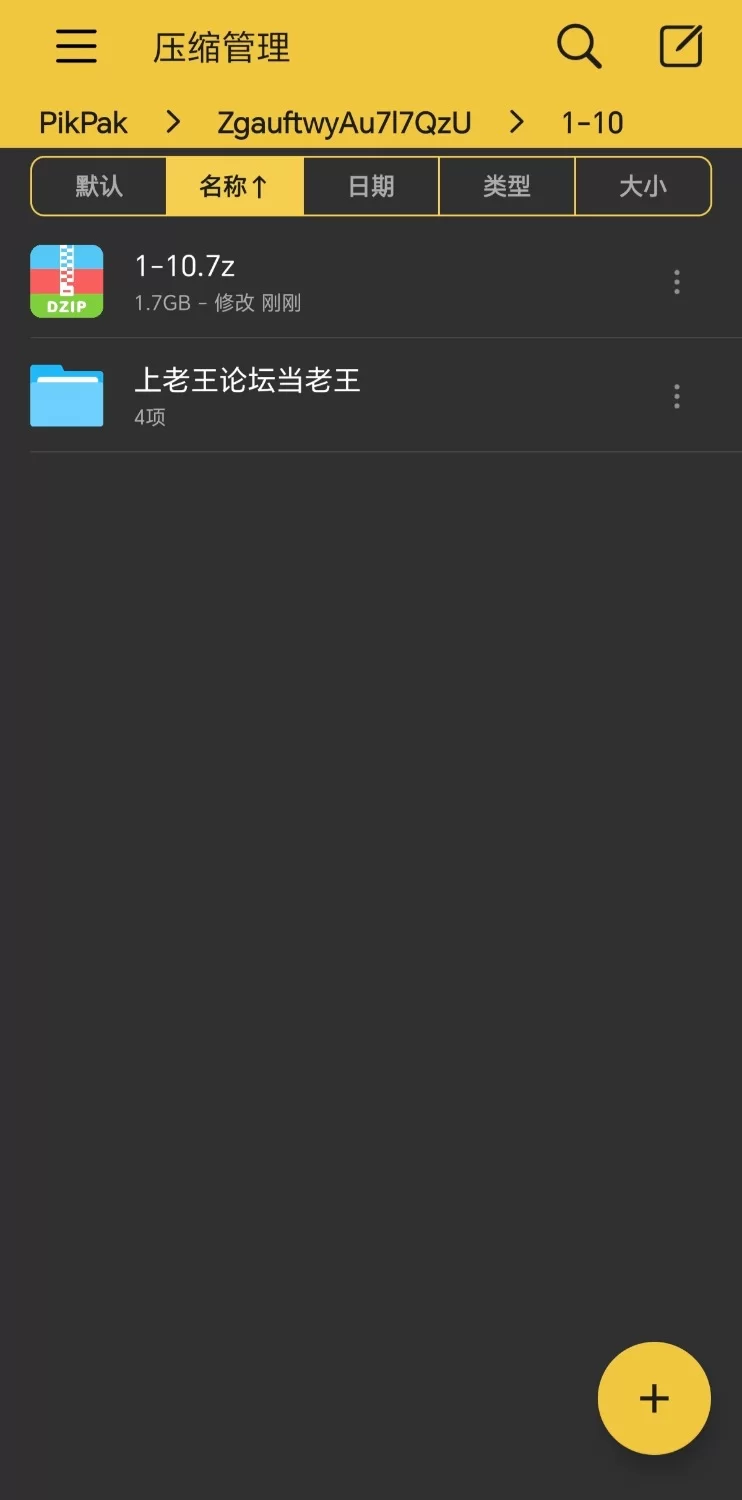Open the hamburger drawer menu
Viewport: 742px width, 1500px height.
point(76,47)
